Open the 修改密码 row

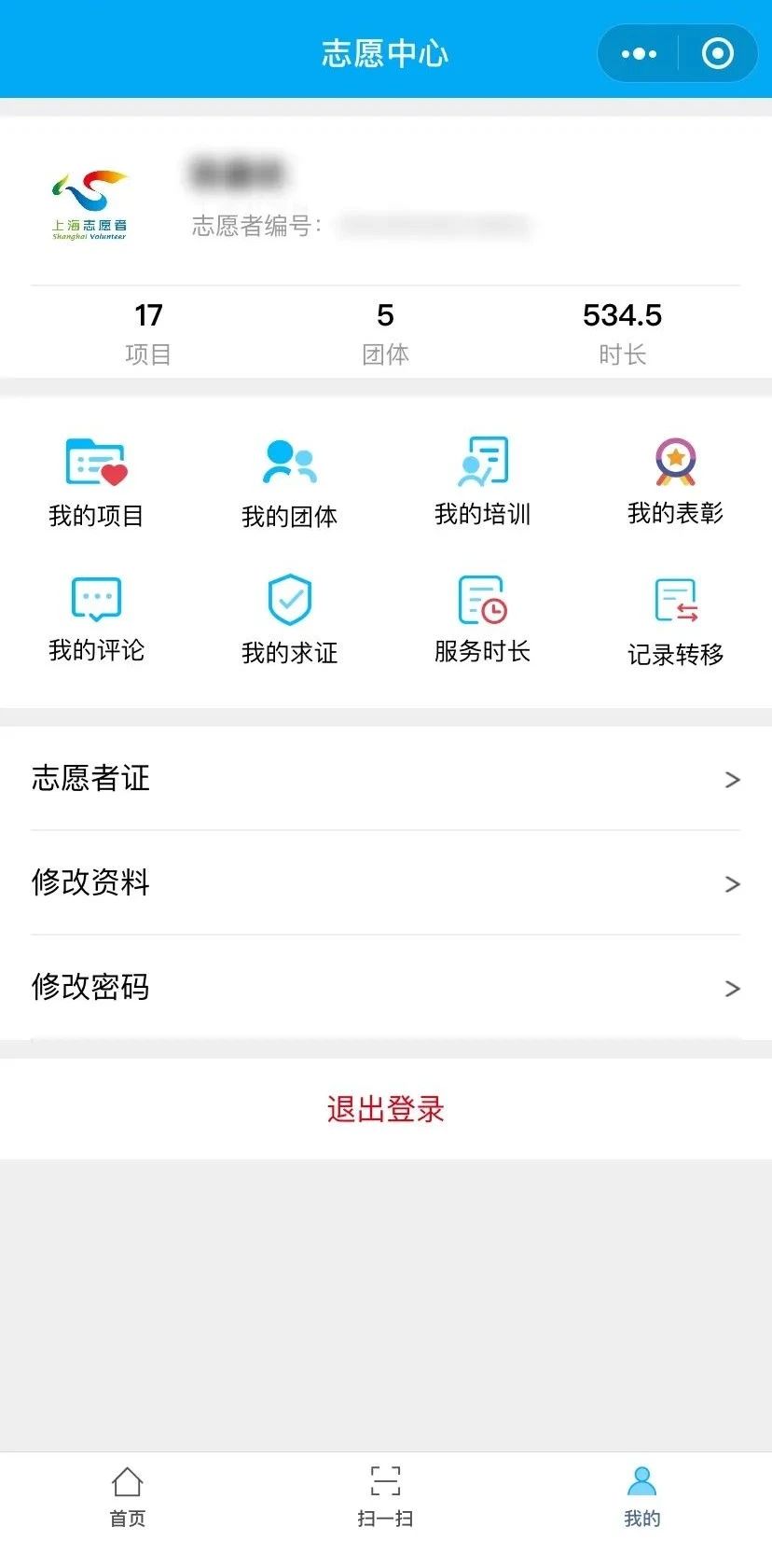pos(386,987)
